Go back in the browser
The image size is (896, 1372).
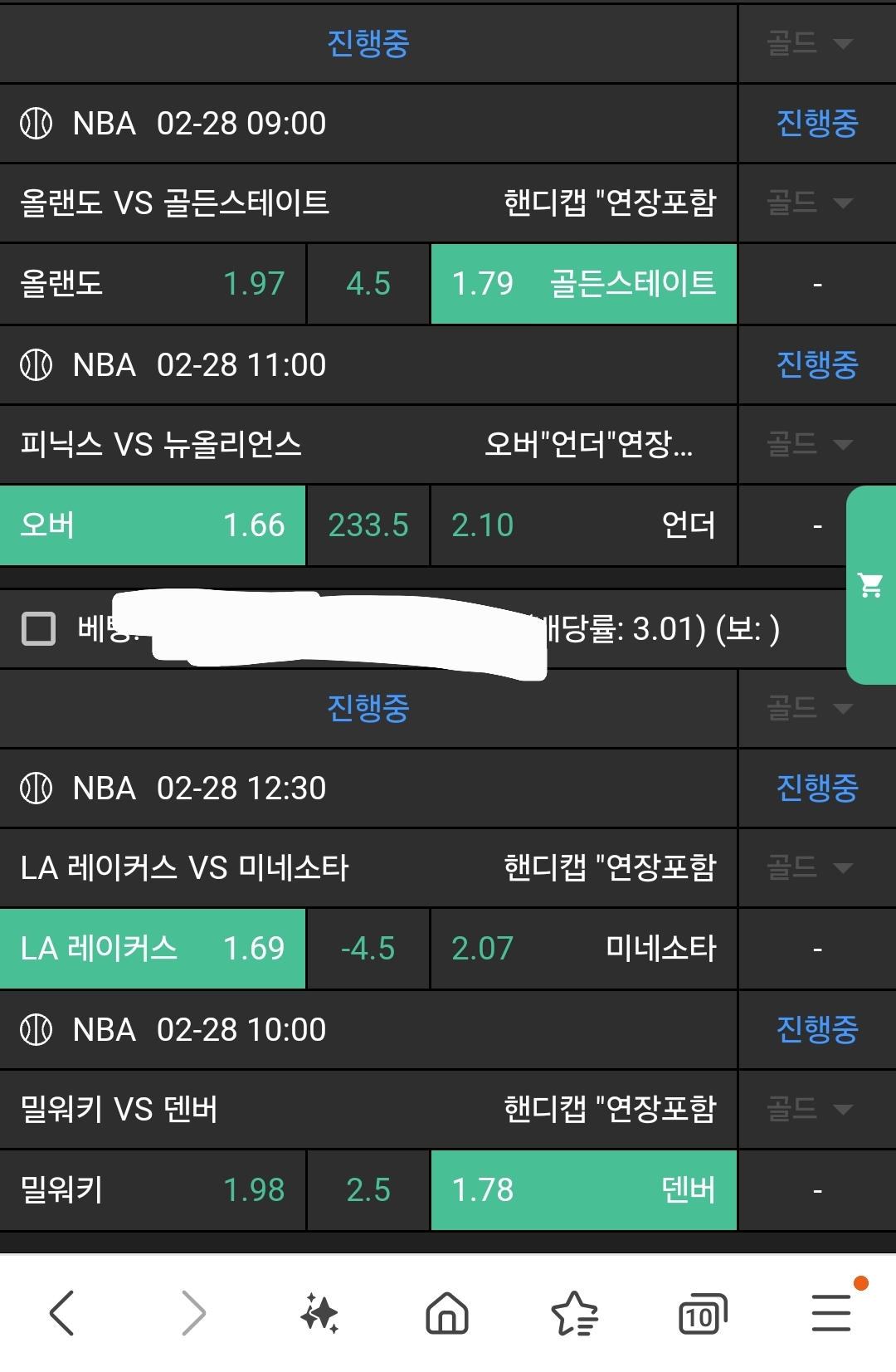62,1313
